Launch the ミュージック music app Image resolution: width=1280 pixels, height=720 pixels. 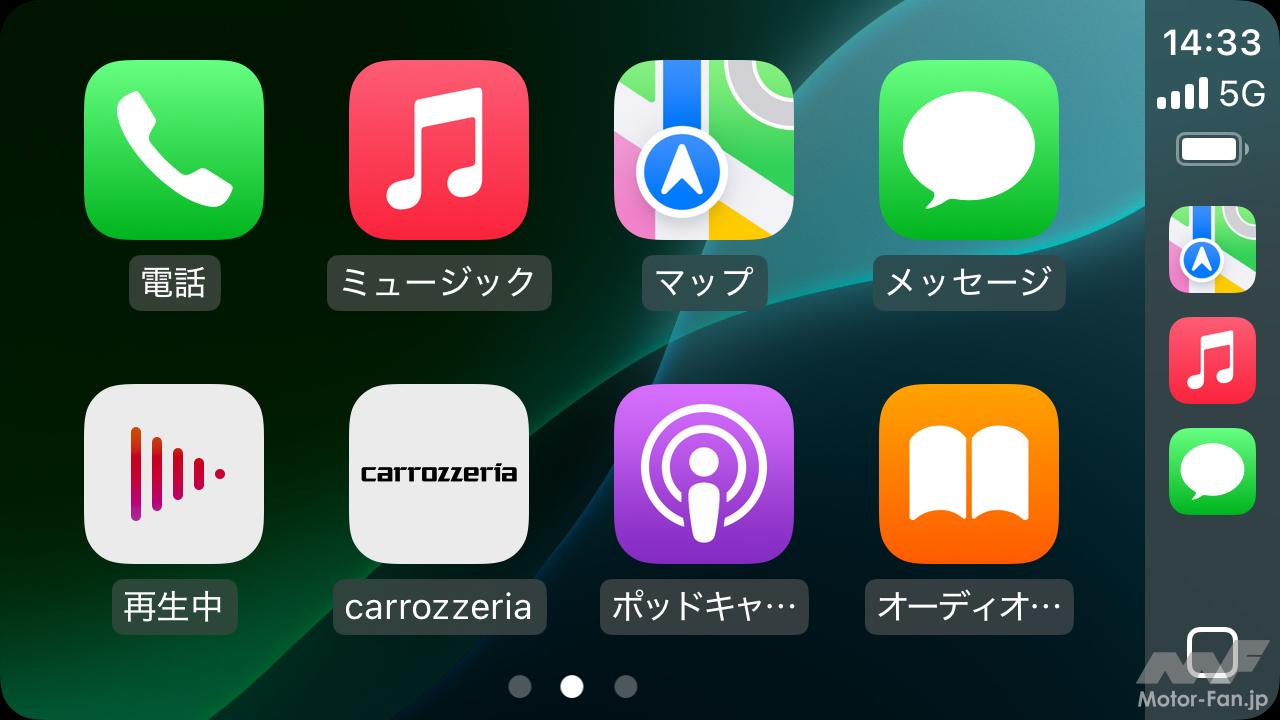pyautogui.click(x=439, y=150)
